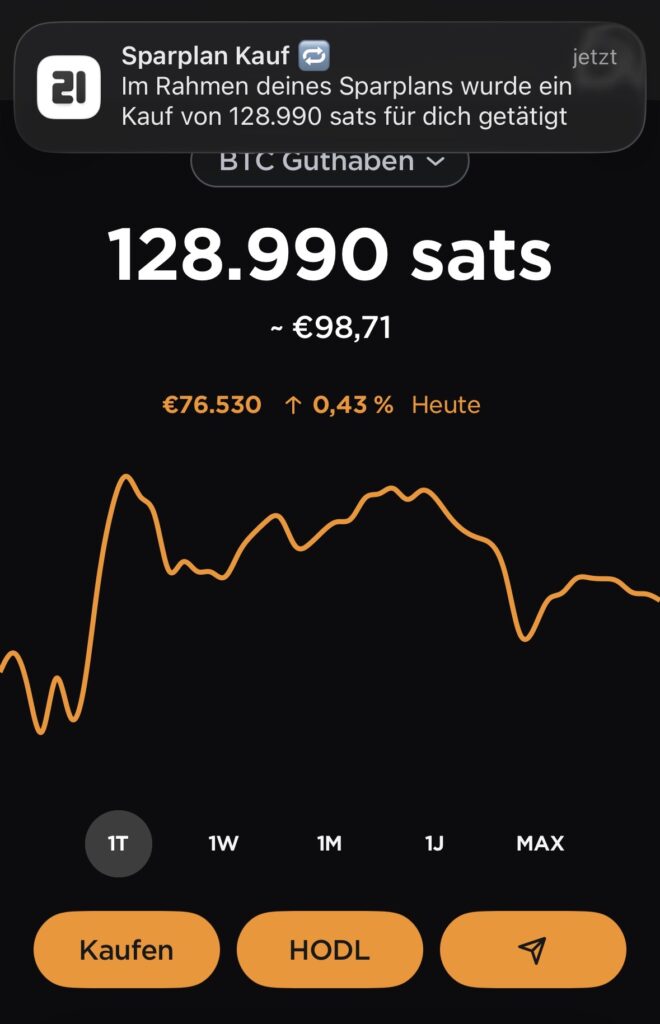The width and height of the screenshot is (660, 1024).
Task: Send bitcoin with the paper plane button
Action: 533,949
